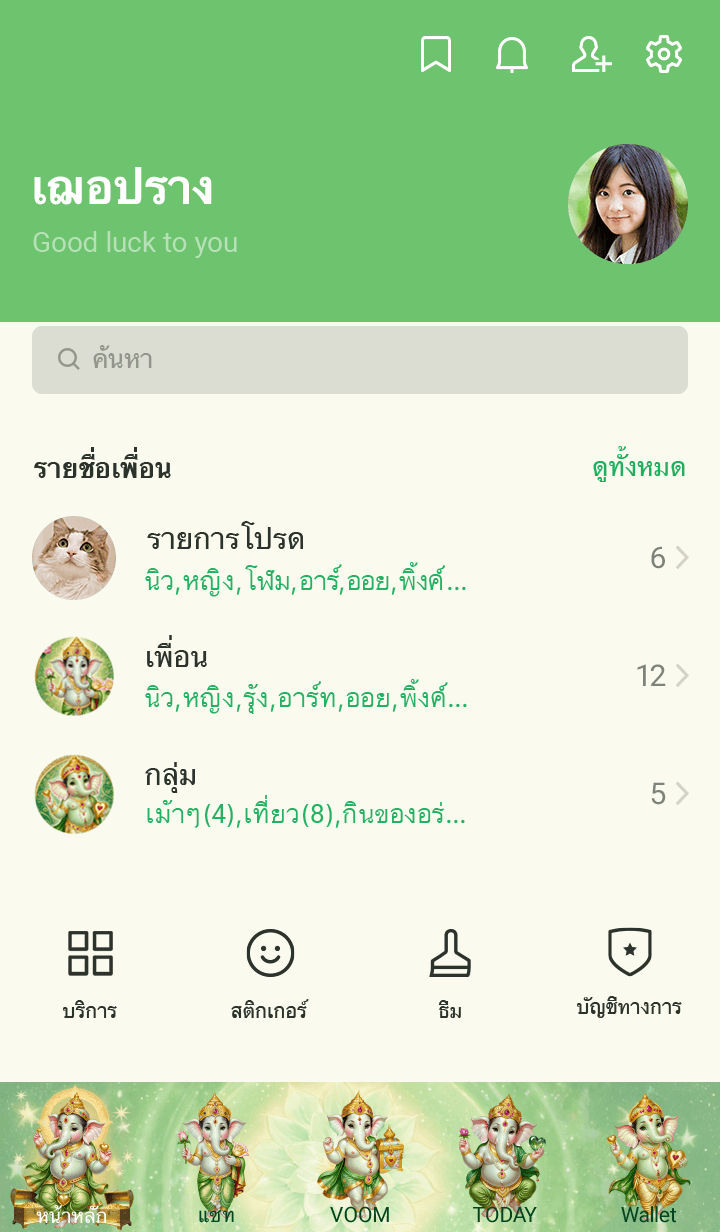Switch to the Wallet tab

[648, 1160]
